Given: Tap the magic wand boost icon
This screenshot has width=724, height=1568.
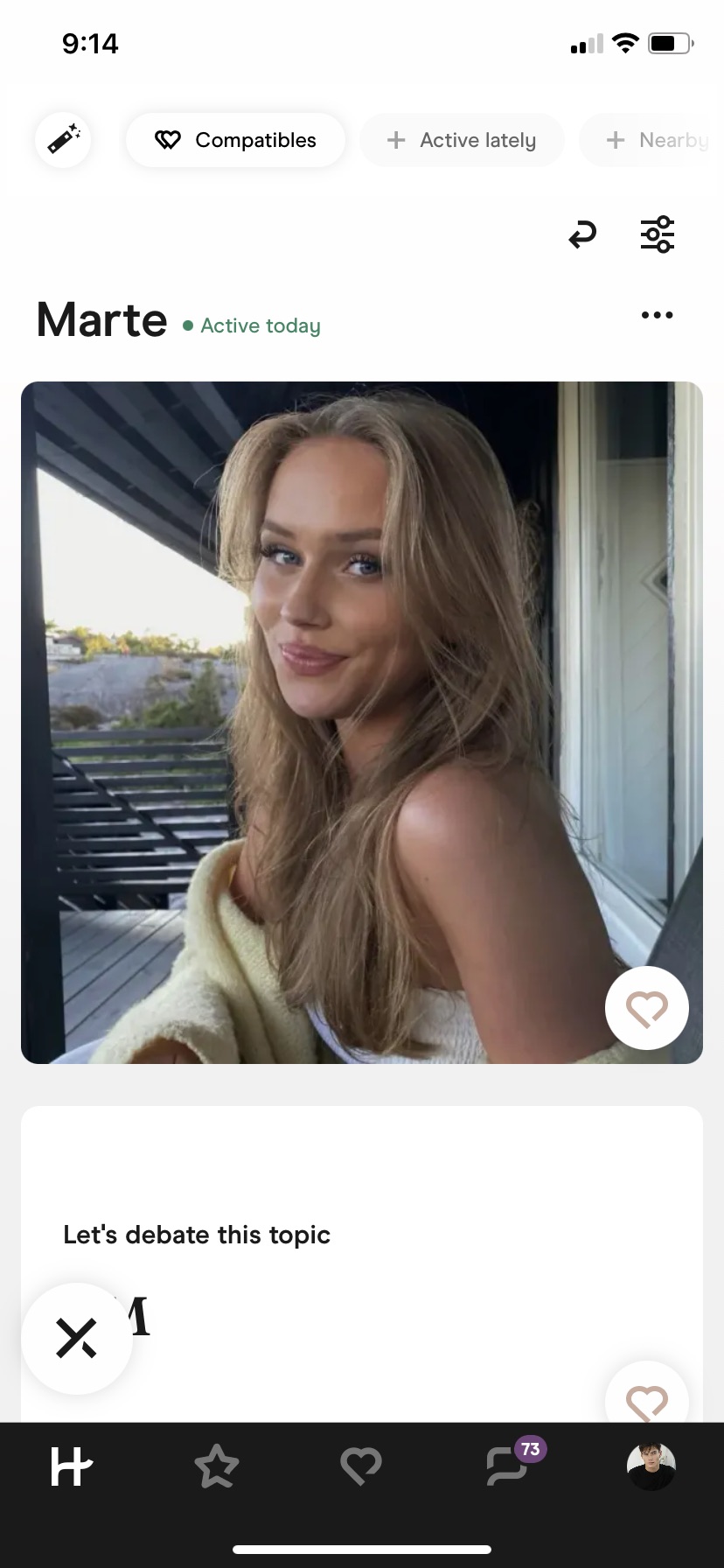Looking at the screenshot, I should click(63, 140).
